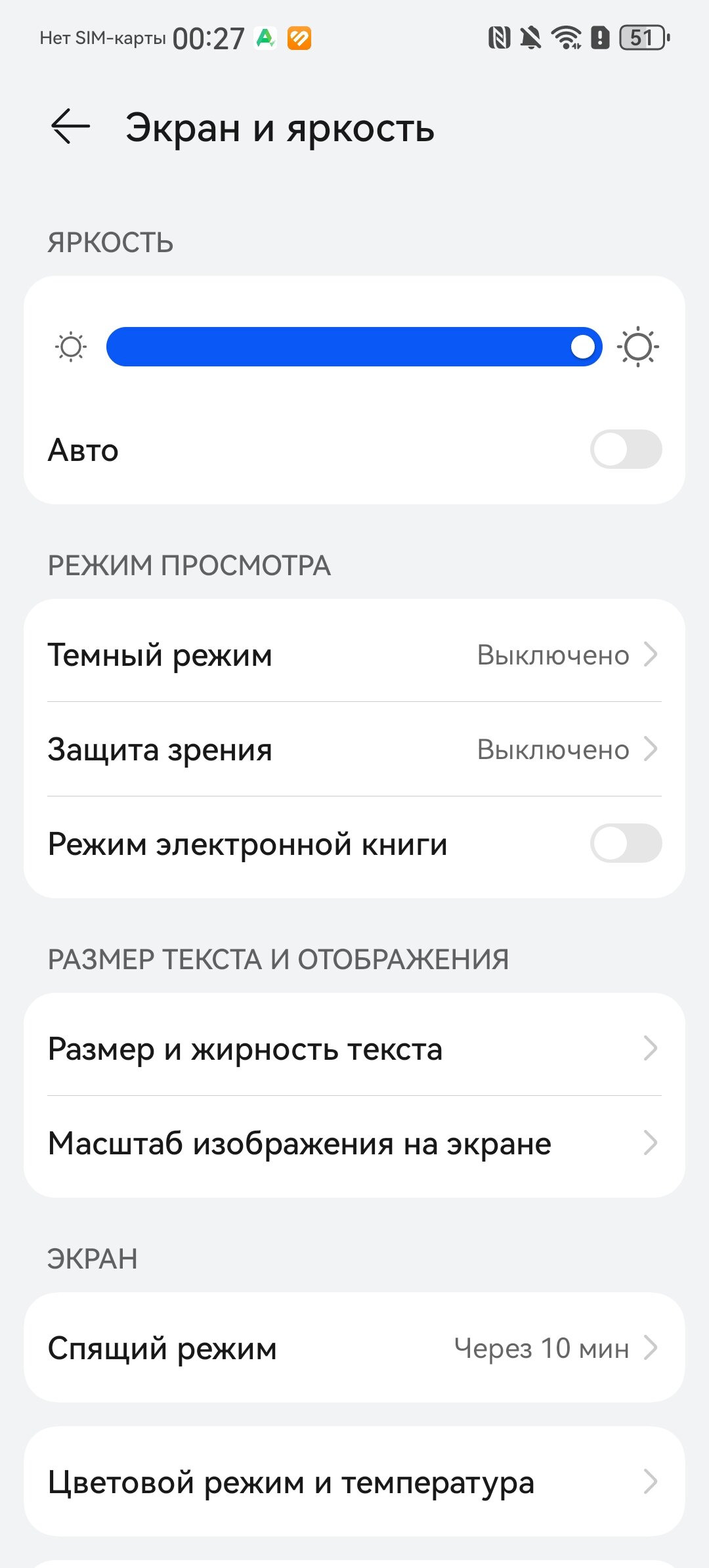Screen dimensions: 709x1568
Task: Enable the Авто brightness switch
Action: tap(626, 450)
